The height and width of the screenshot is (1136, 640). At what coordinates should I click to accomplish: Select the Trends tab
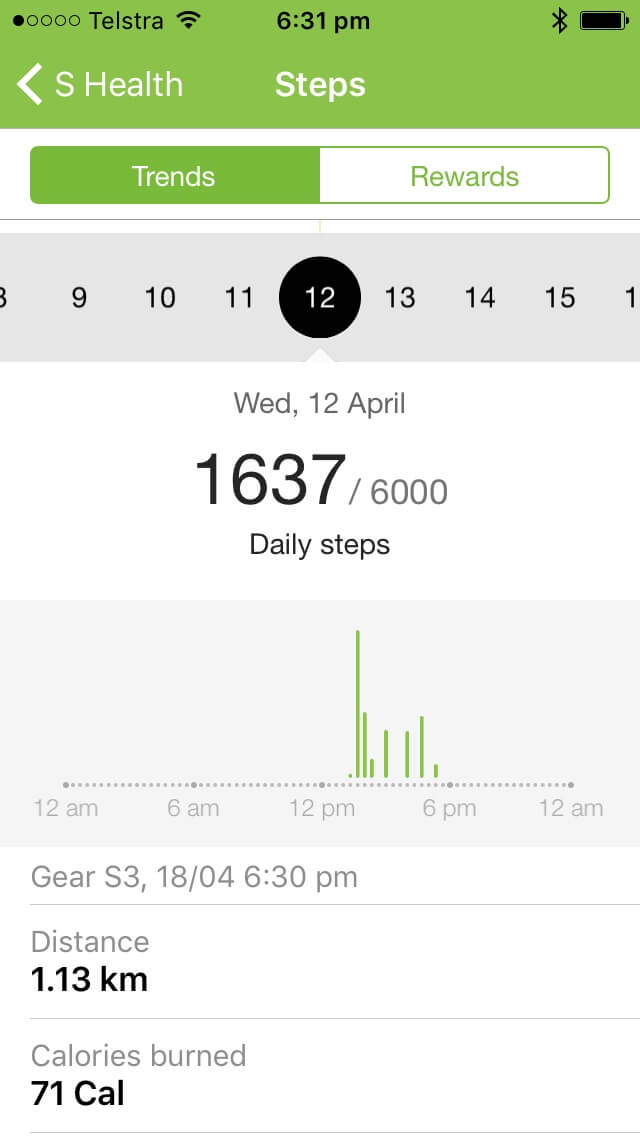174,176
